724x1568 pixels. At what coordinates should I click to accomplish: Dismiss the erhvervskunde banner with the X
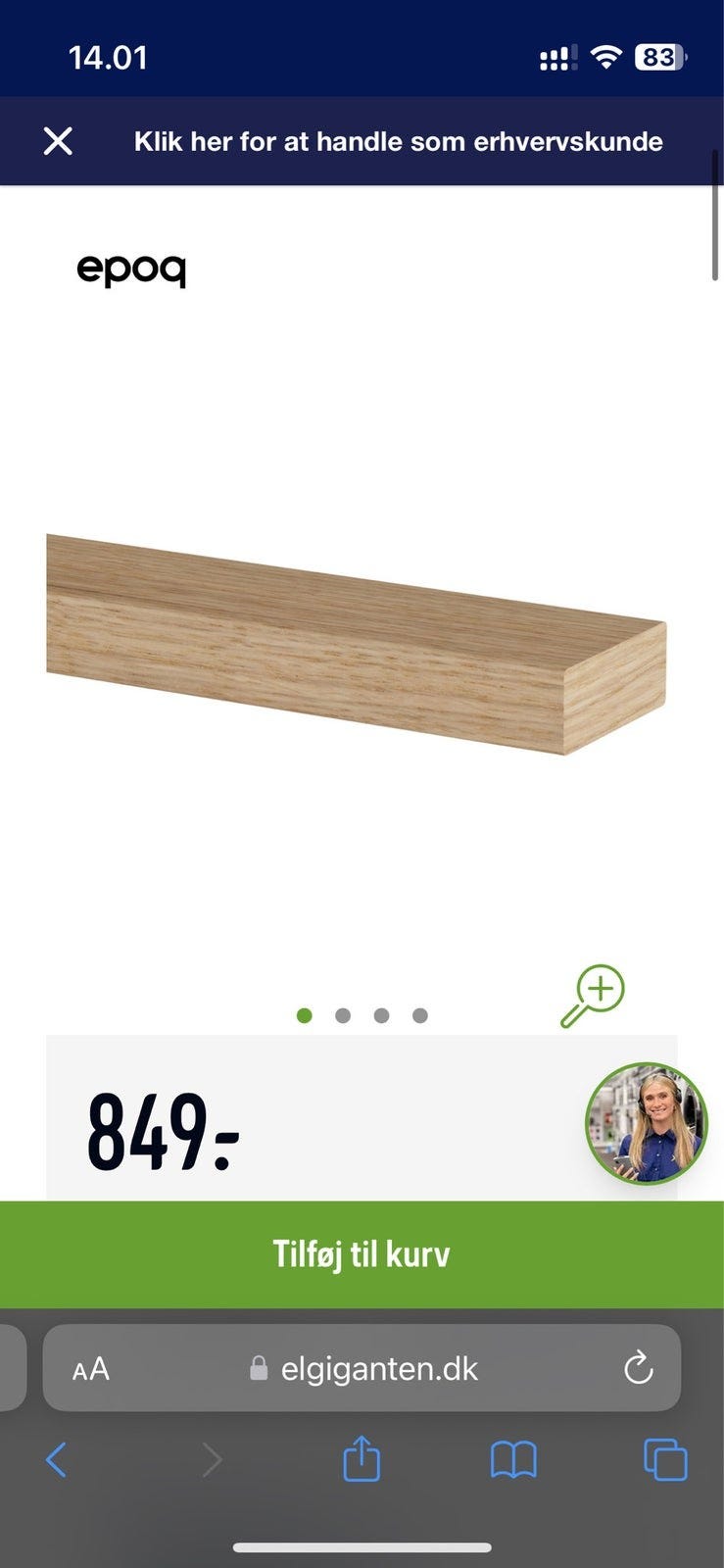pyautogui.click(x=58, y=141)
